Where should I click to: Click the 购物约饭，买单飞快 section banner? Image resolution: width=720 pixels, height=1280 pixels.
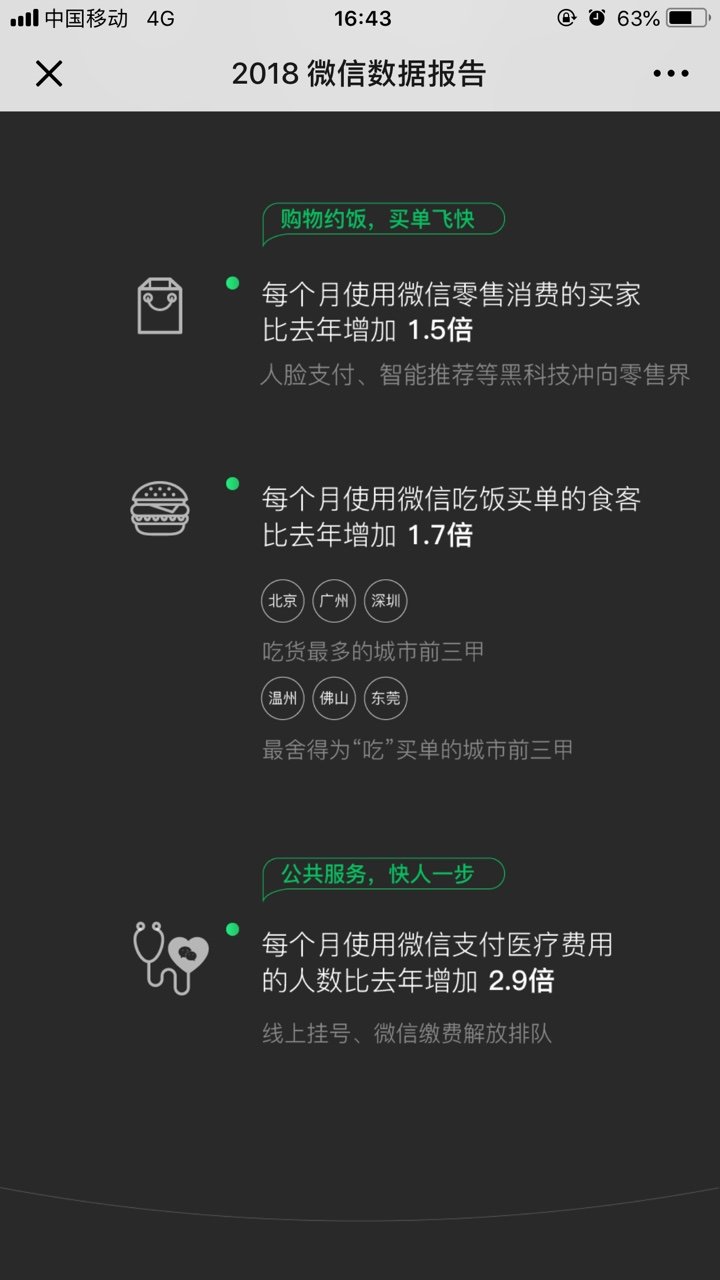pos(383,219)
